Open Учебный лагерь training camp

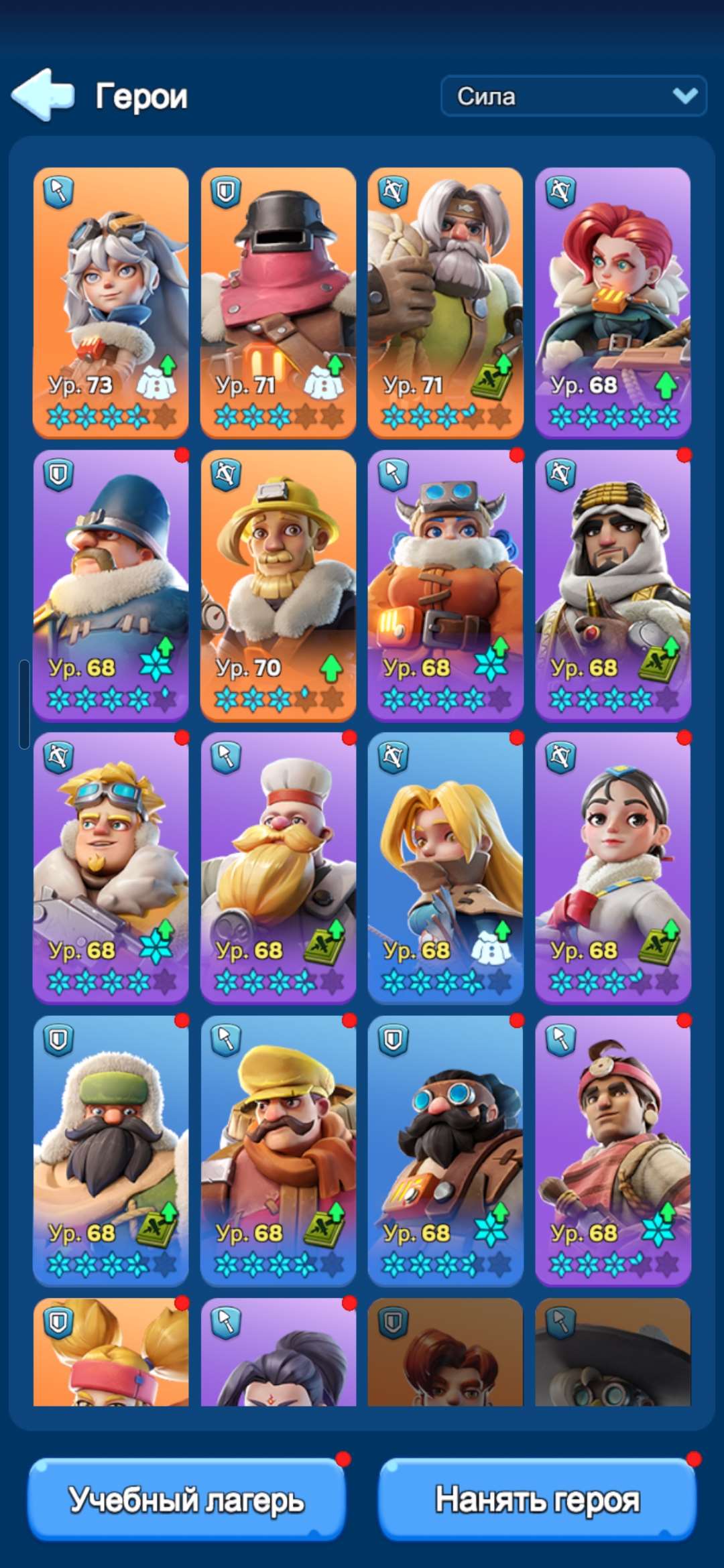coord(186,1500)
